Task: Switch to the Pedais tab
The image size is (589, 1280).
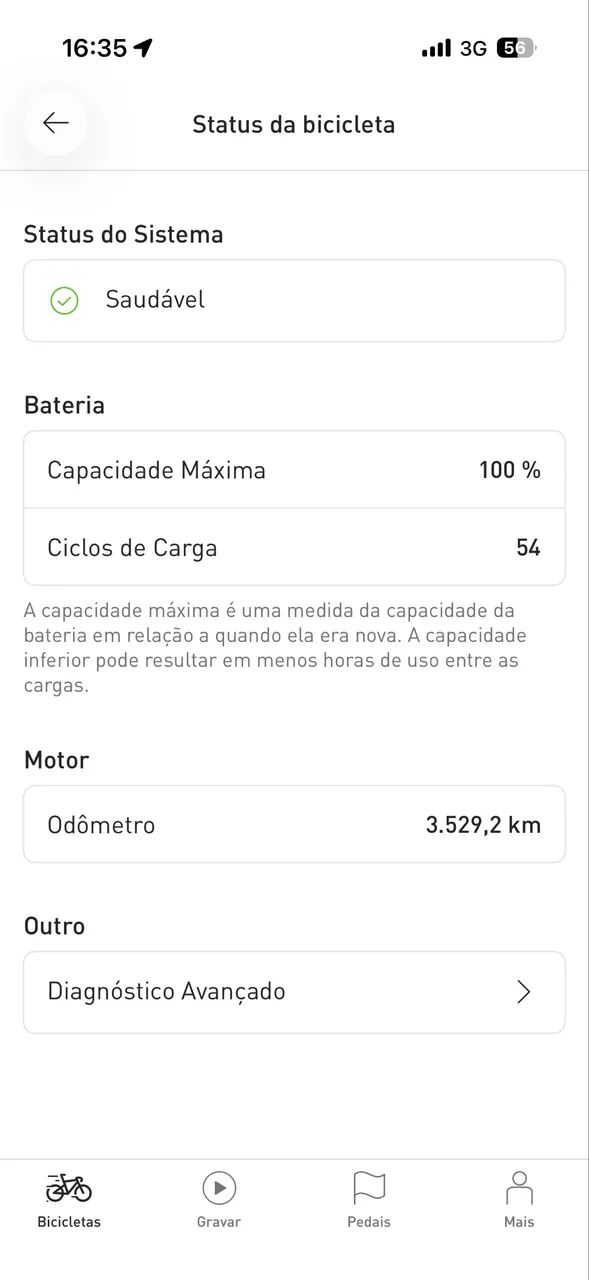Action: (369, 1201)
